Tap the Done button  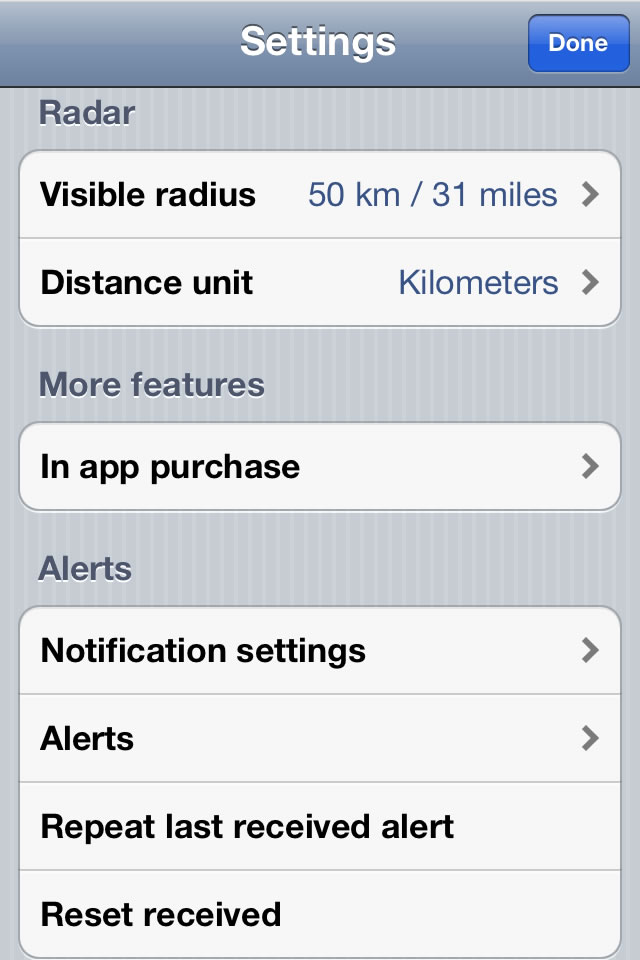point(578,44)
